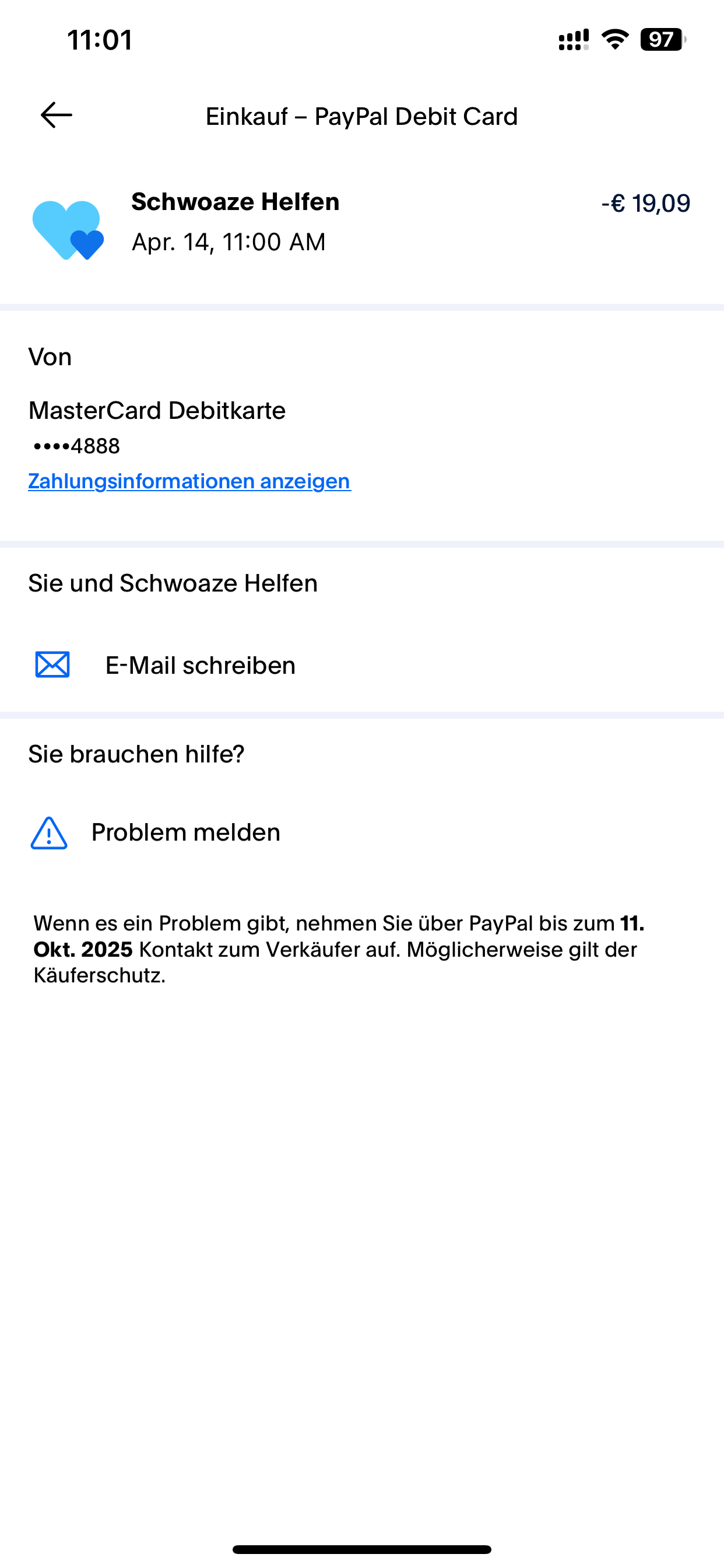Select Problem melden to report an issue

362,832
